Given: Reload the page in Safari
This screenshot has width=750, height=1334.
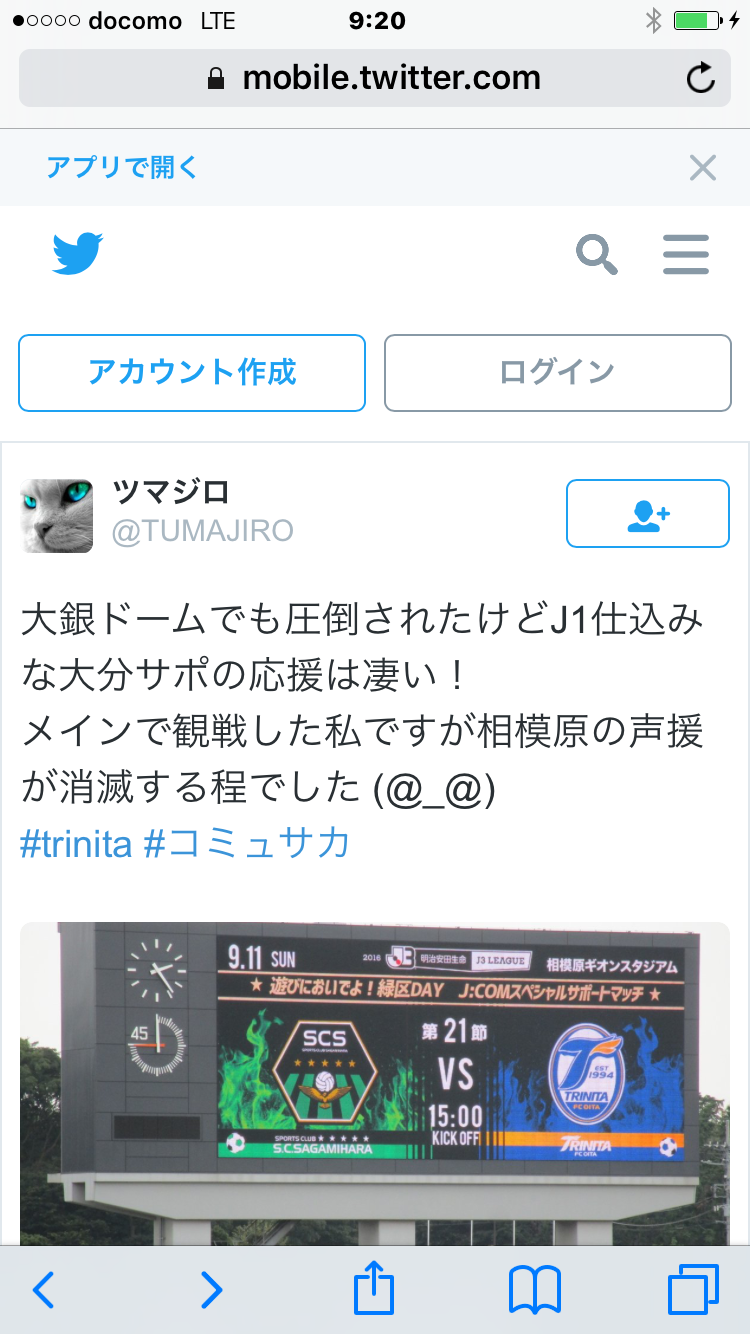Looking at the screenshot, I should (701, 78).
